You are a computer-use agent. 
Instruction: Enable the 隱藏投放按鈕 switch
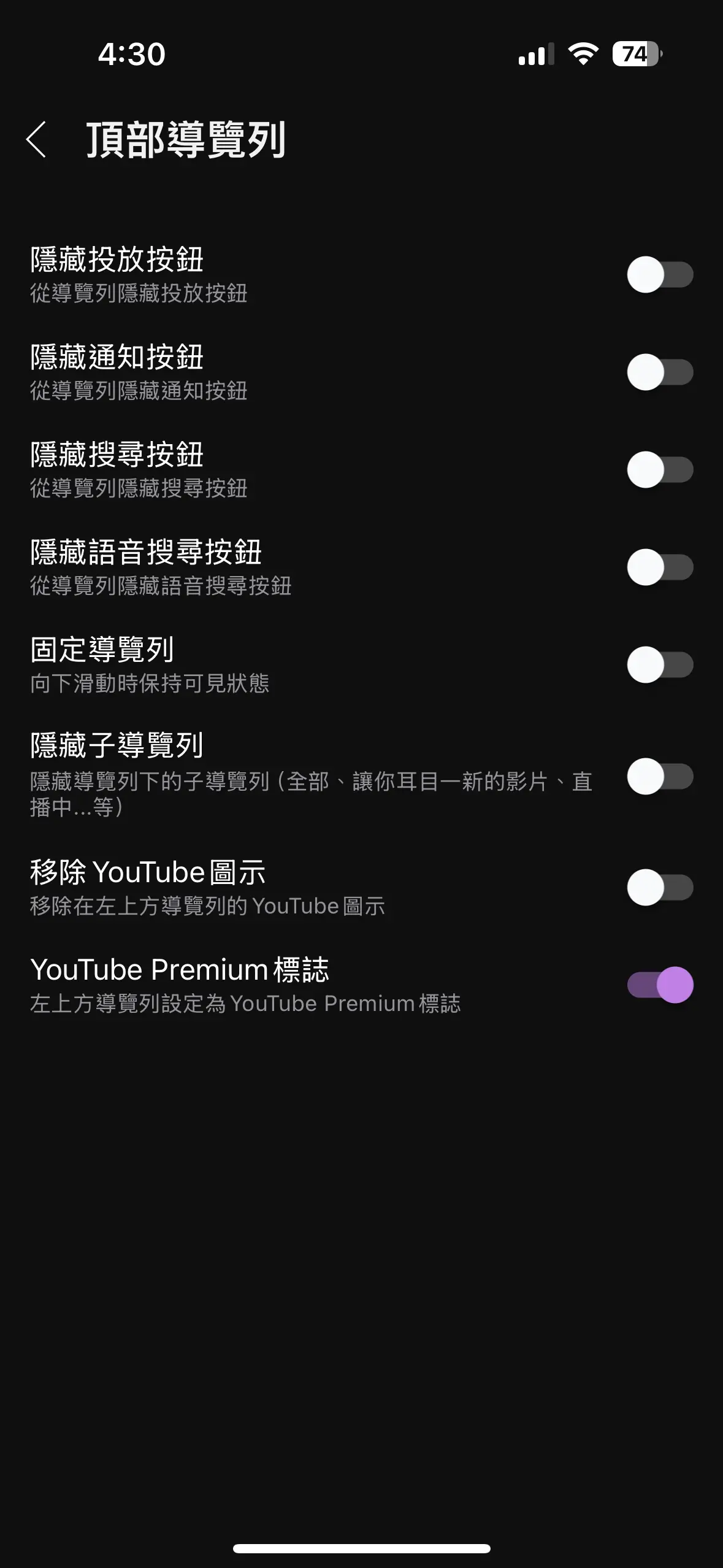click(660, 274)
